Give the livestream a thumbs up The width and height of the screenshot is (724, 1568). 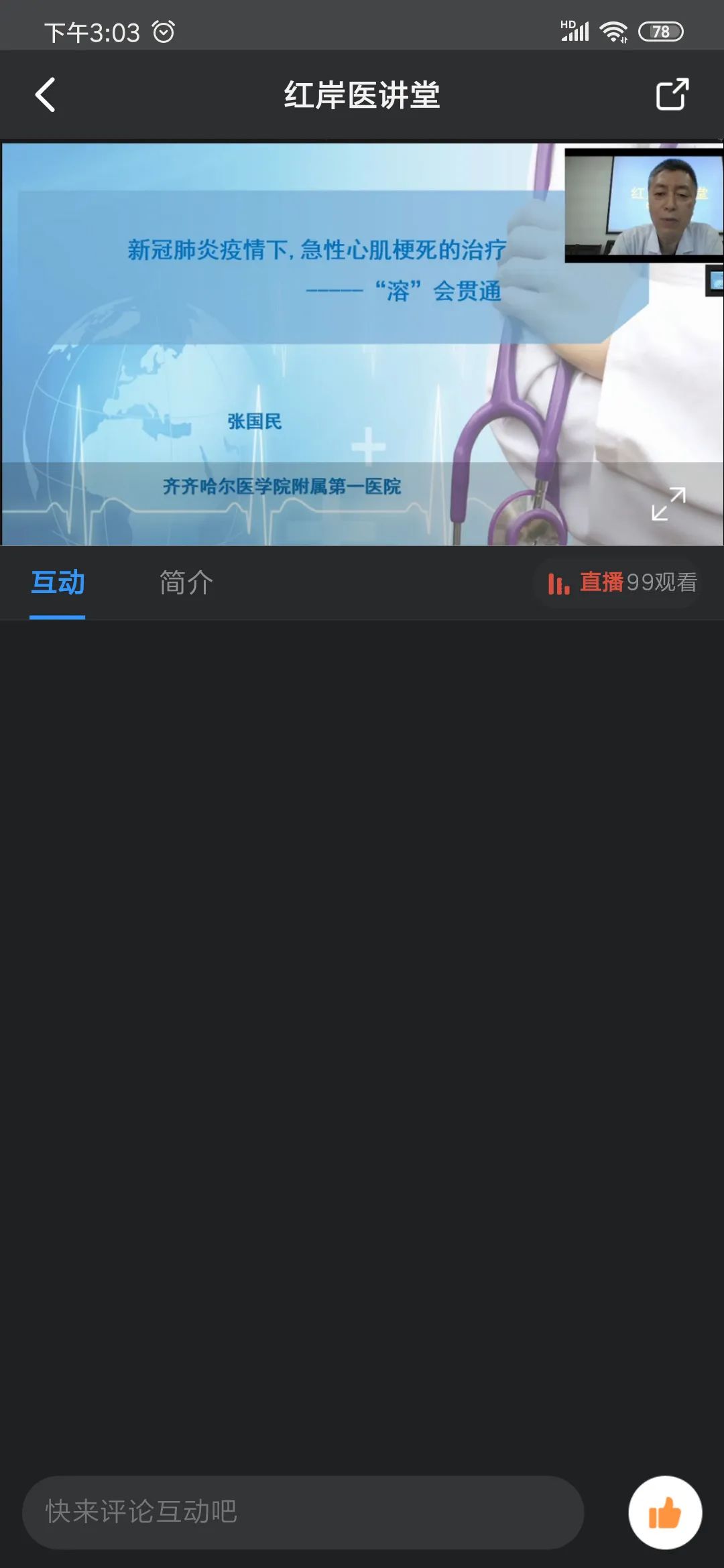664,1512
